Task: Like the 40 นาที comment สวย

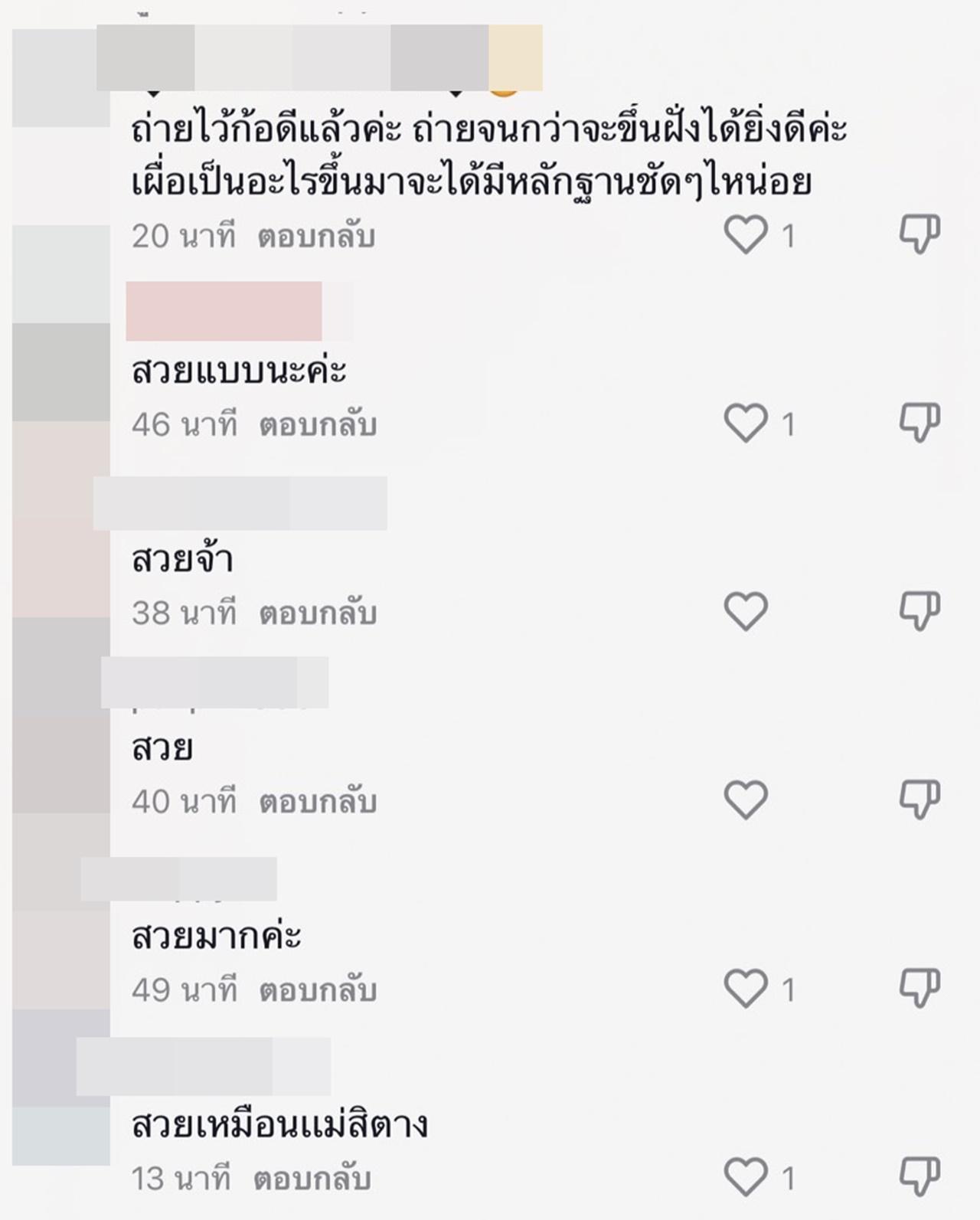Action: coord(746,800)
